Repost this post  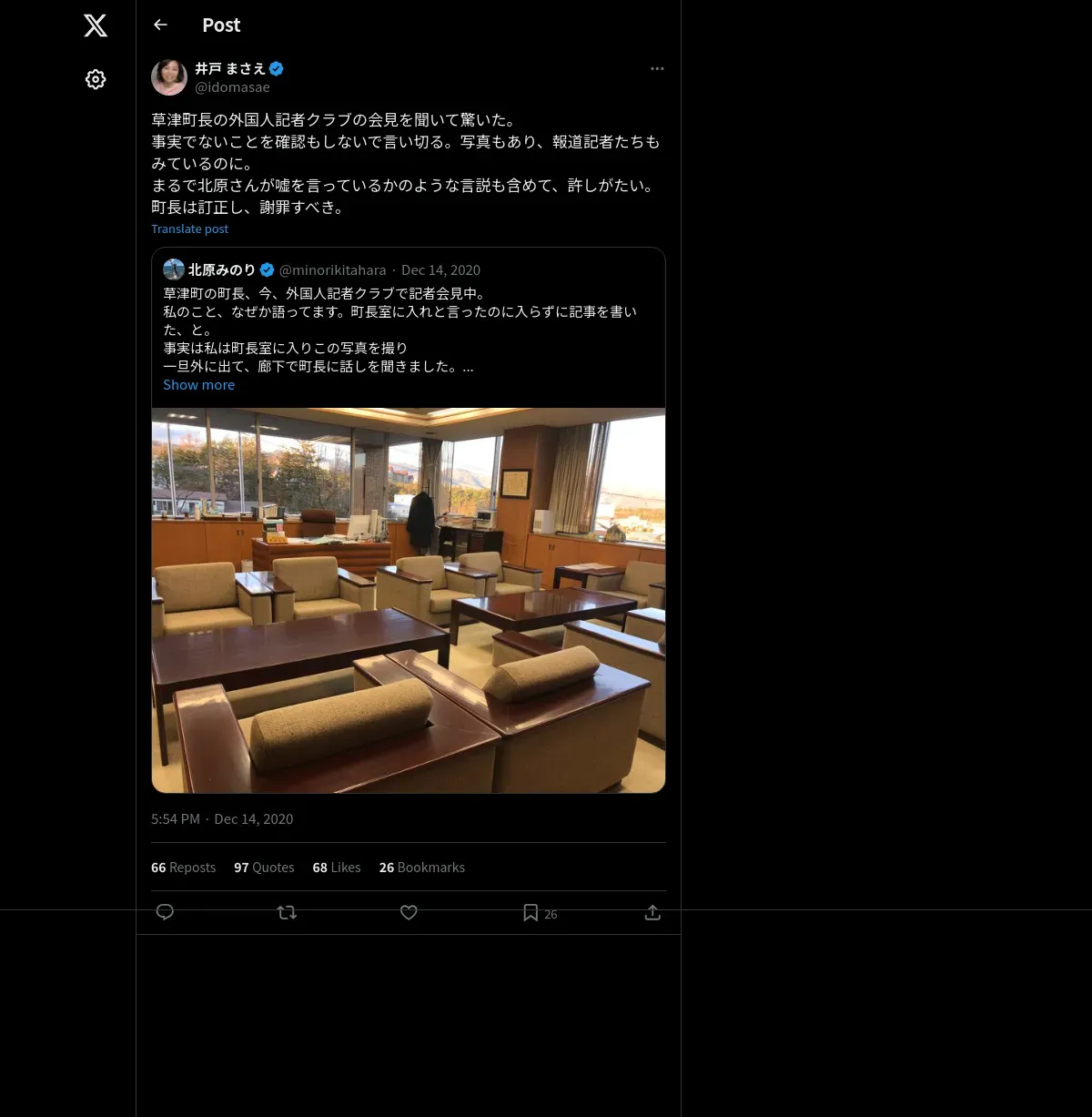[287, 912]
